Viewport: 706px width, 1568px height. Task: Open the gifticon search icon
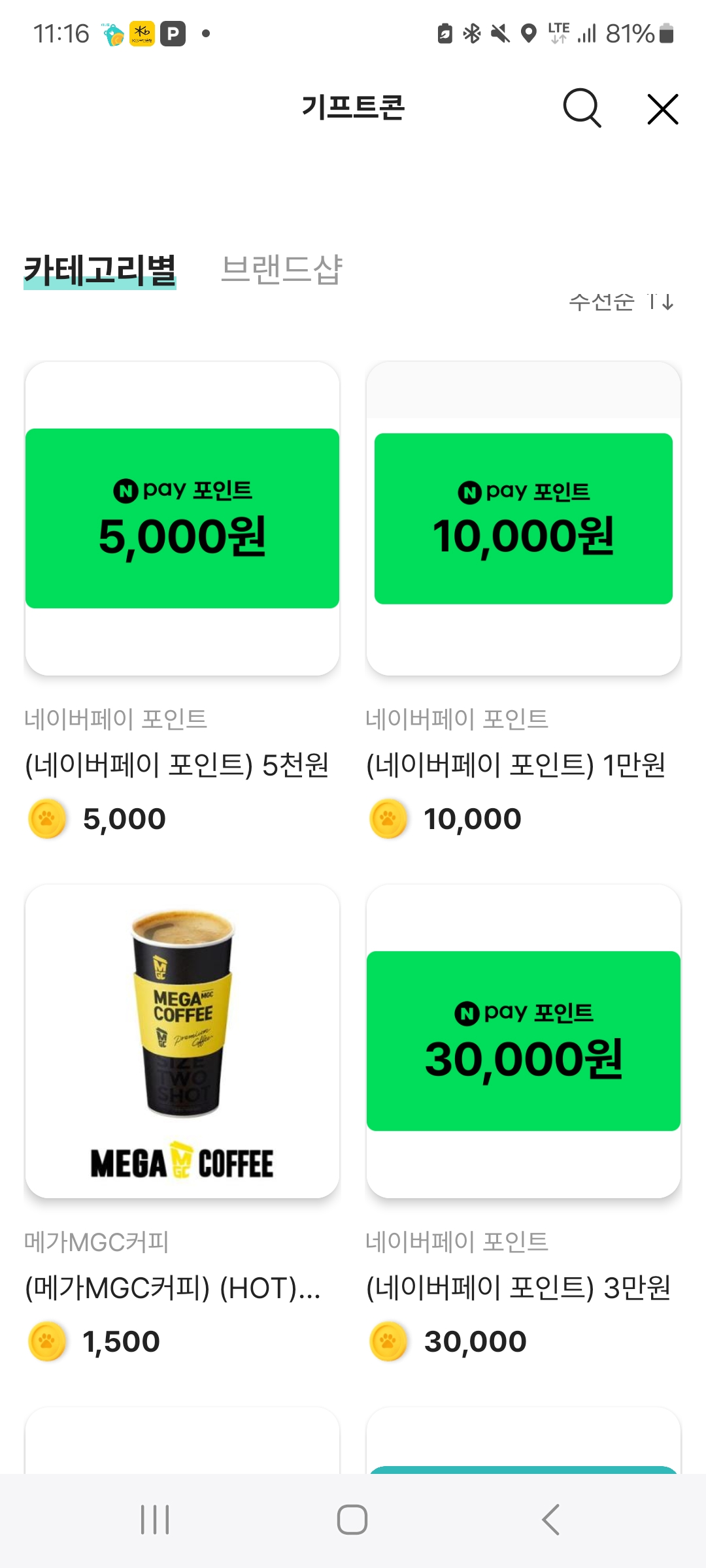(581, 108)
